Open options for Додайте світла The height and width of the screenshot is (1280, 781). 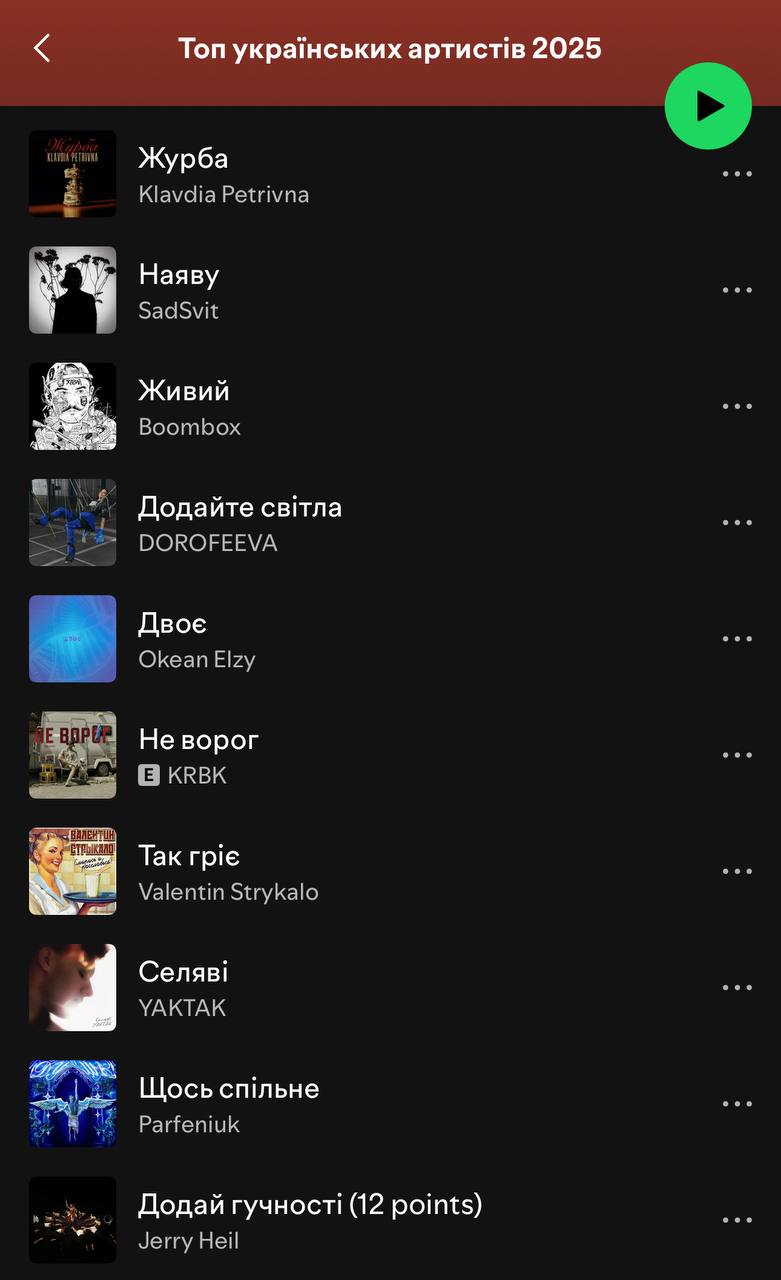737,522
